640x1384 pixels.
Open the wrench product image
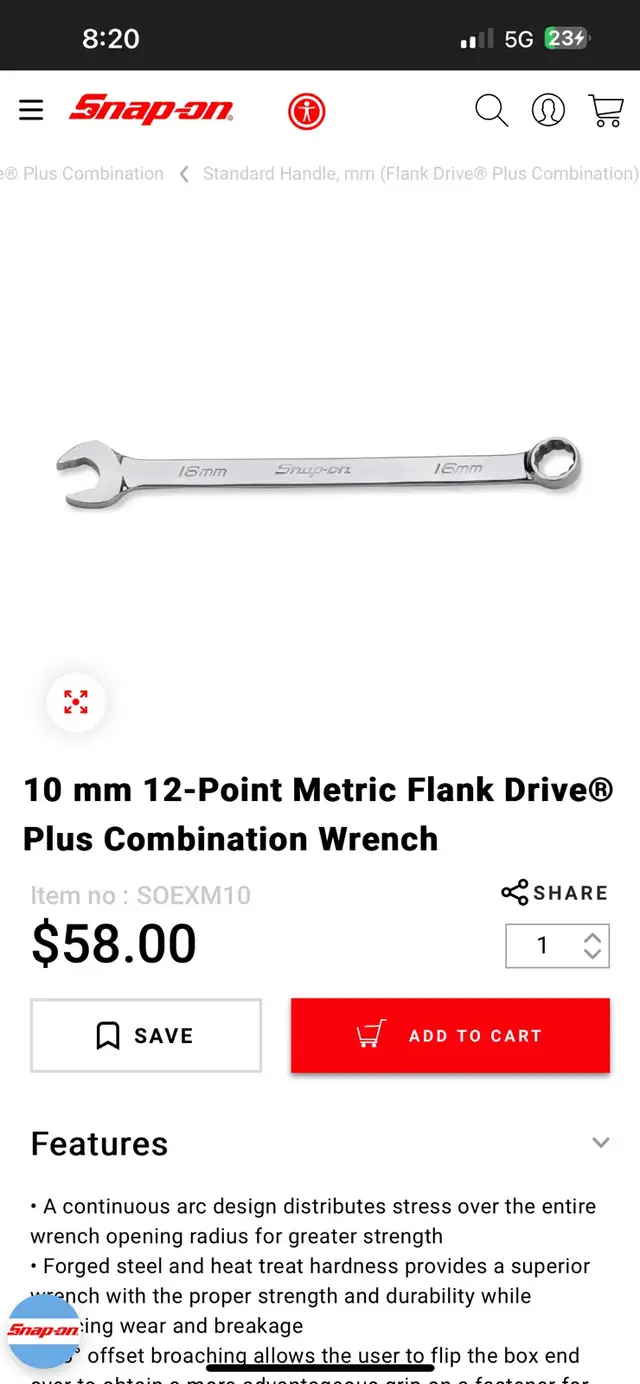coord(319,470)
